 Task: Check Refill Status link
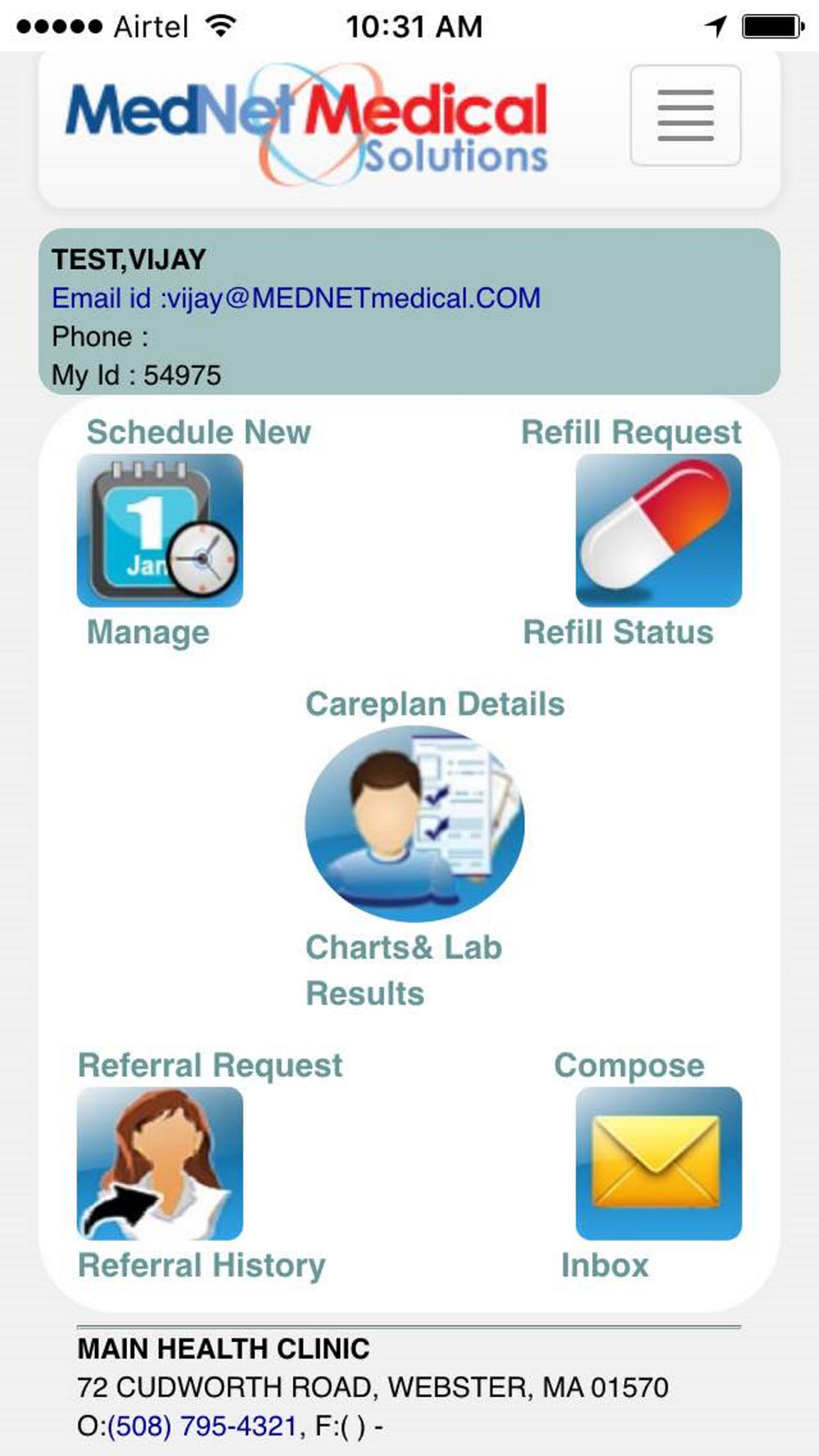[618, 632]
